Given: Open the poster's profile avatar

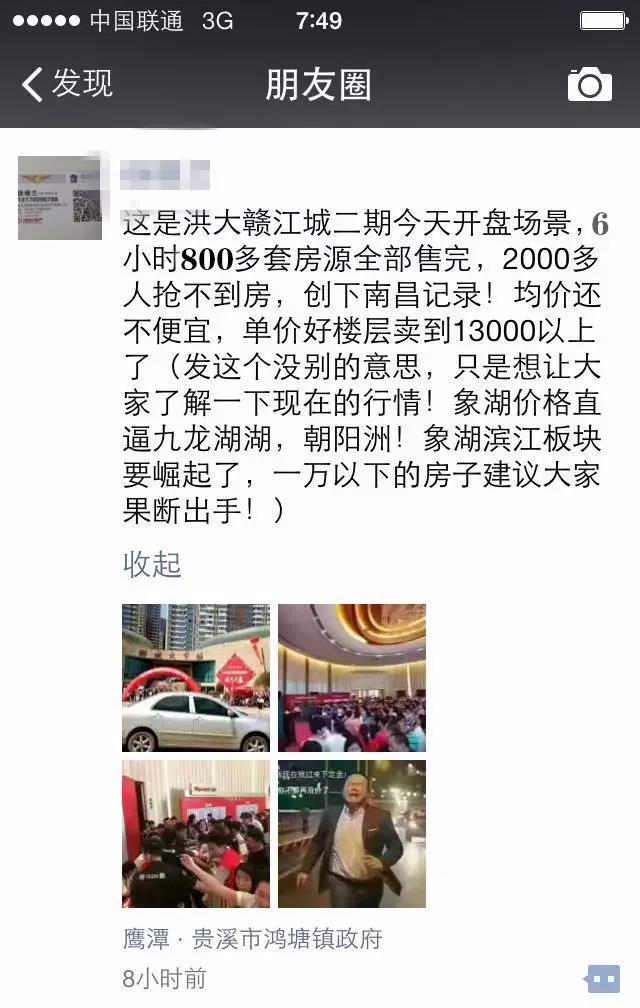Looking at the screenshot, I should pyautogui.click(x=59, y=197).
